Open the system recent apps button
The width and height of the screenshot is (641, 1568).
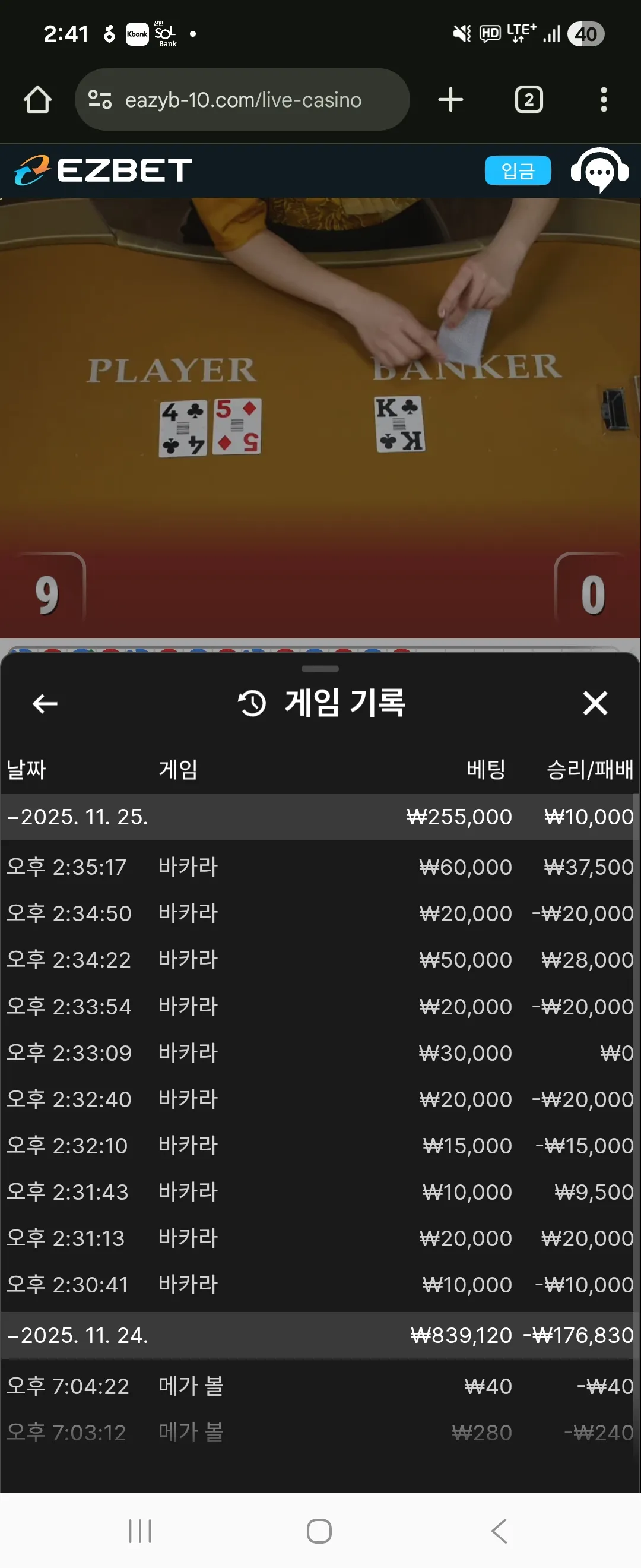pos(140,1531)
